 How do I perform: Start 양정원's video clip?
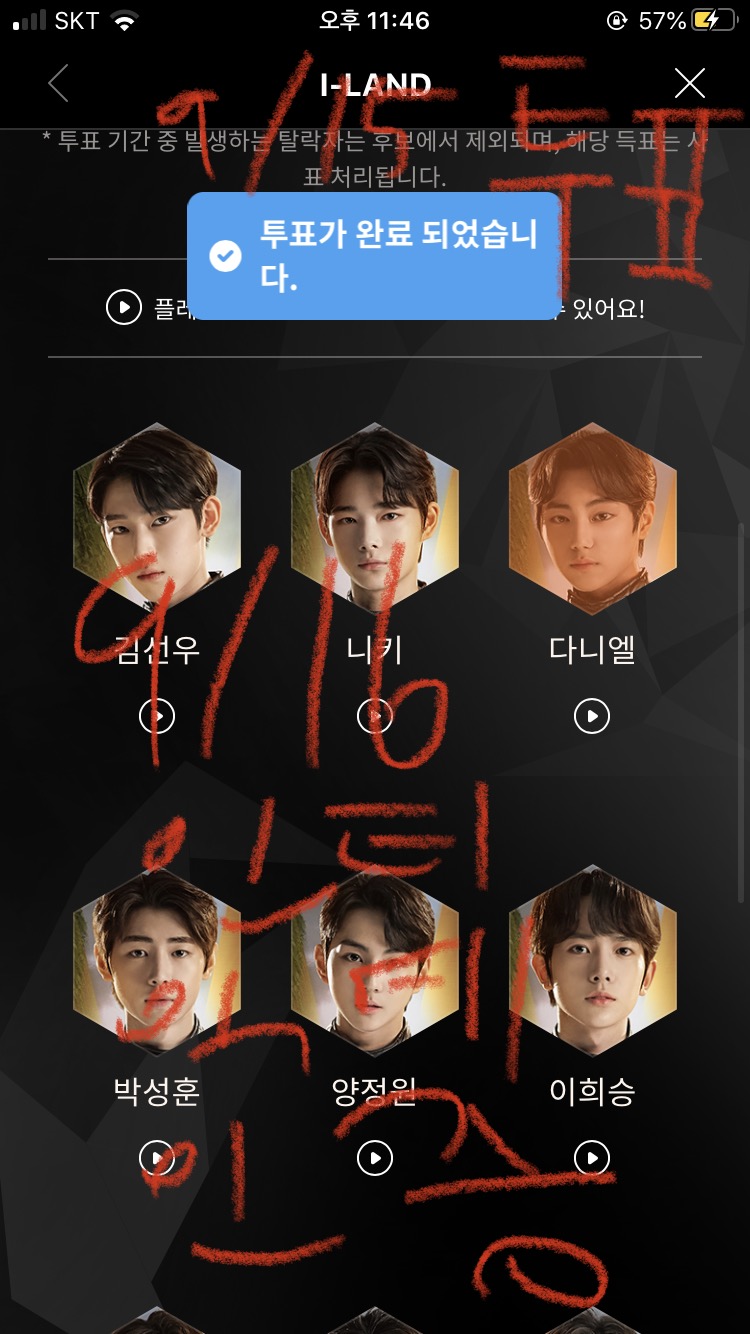[375, 1158]
